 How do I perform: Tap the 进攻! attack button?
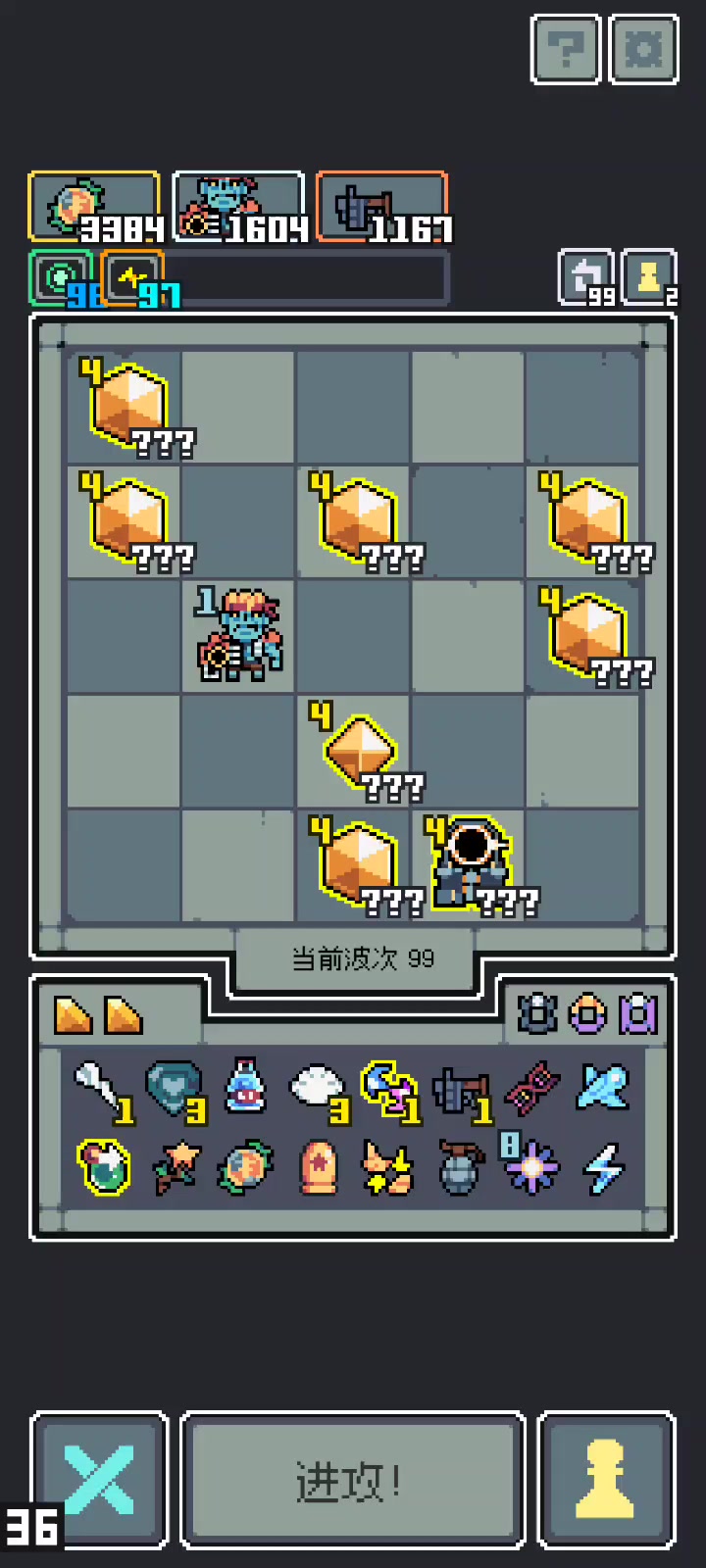(352, 1481)
